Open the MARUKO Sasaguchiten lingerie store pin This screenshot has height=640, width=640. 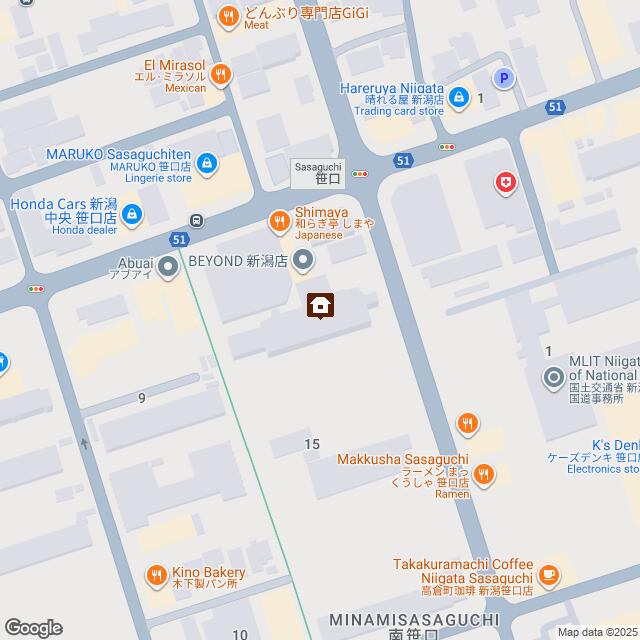(206, 163)
